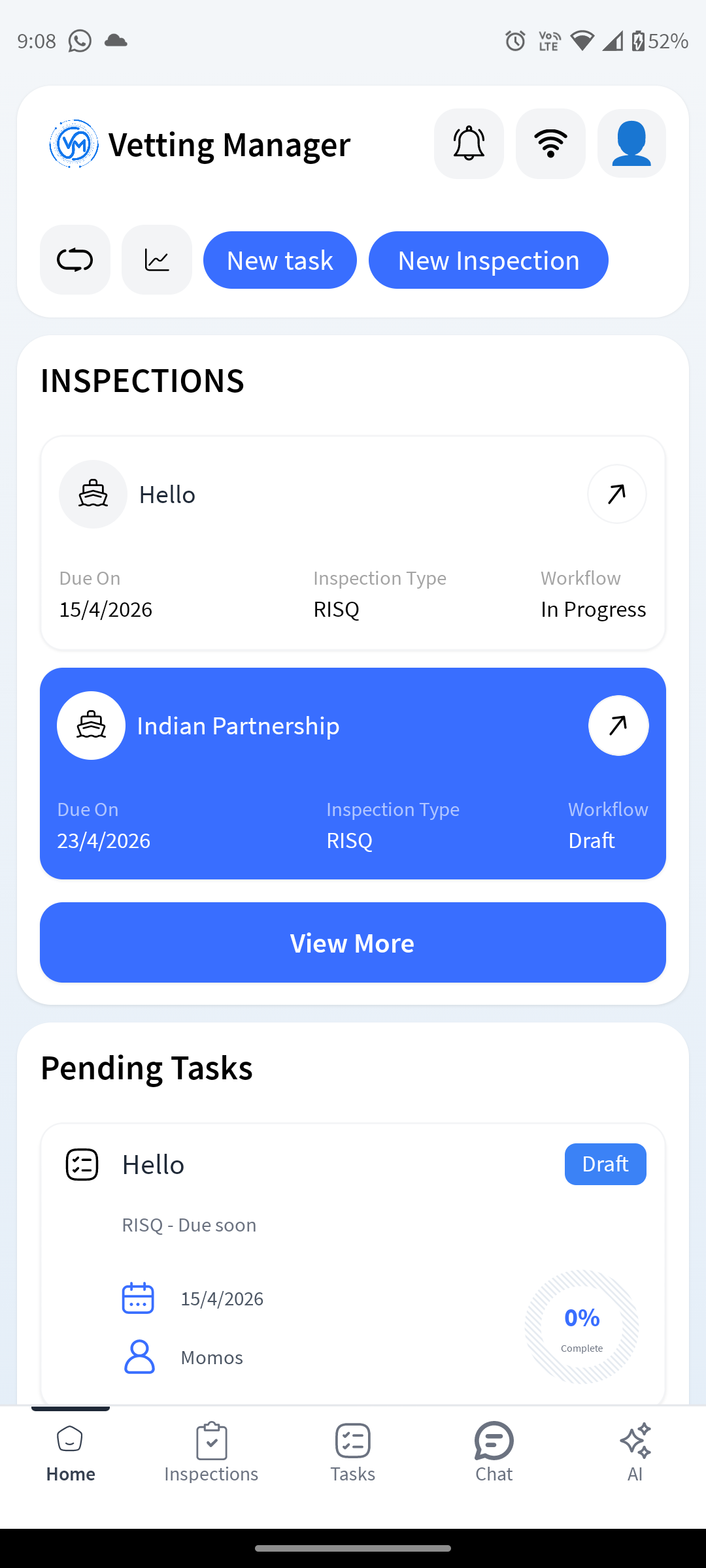The width and height of the screenshot is (706, 1568).
Task: Open the Indian Partnership inspection arrow
Action: tap(618, 725)
